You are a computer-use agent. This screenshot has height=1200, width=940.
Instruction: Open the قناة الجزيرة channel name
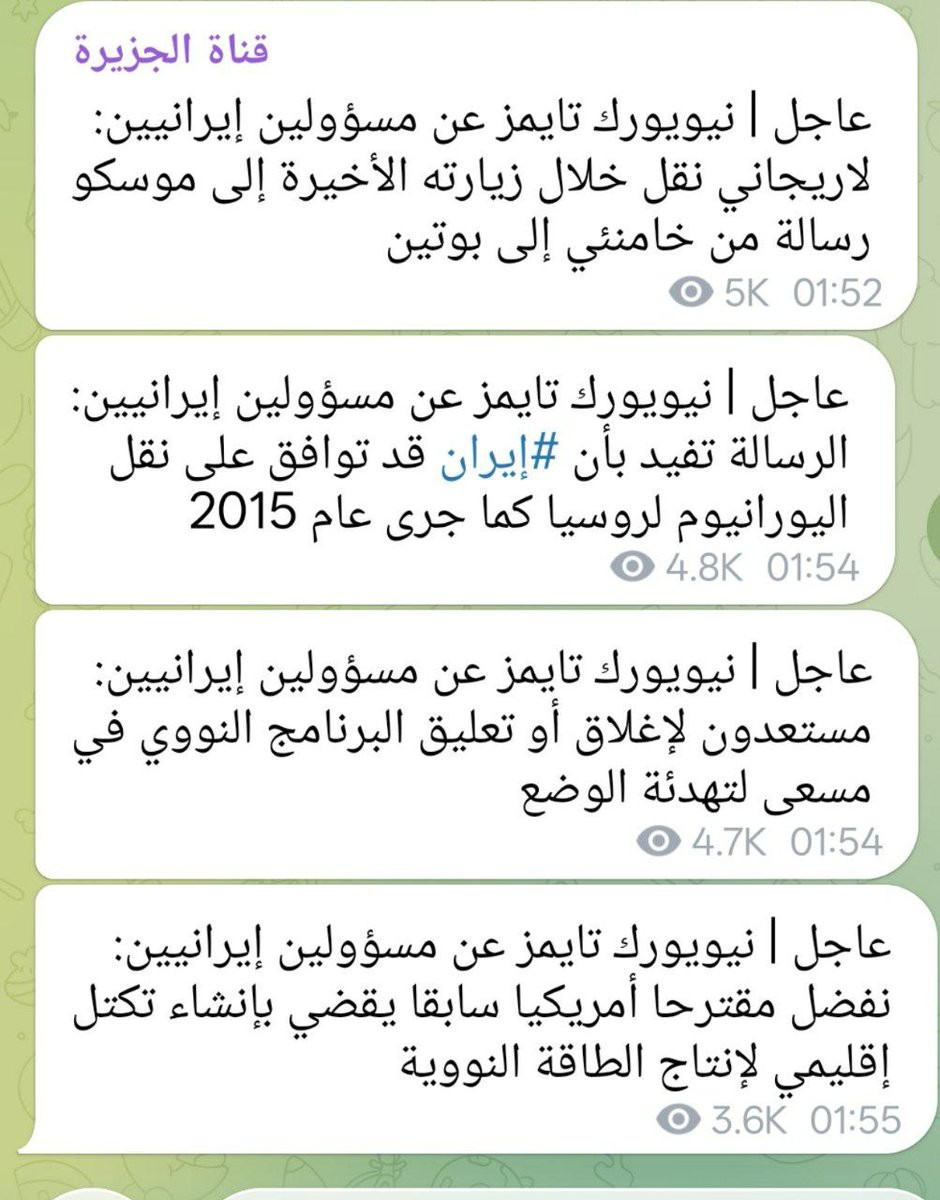(x=173, y=50)
